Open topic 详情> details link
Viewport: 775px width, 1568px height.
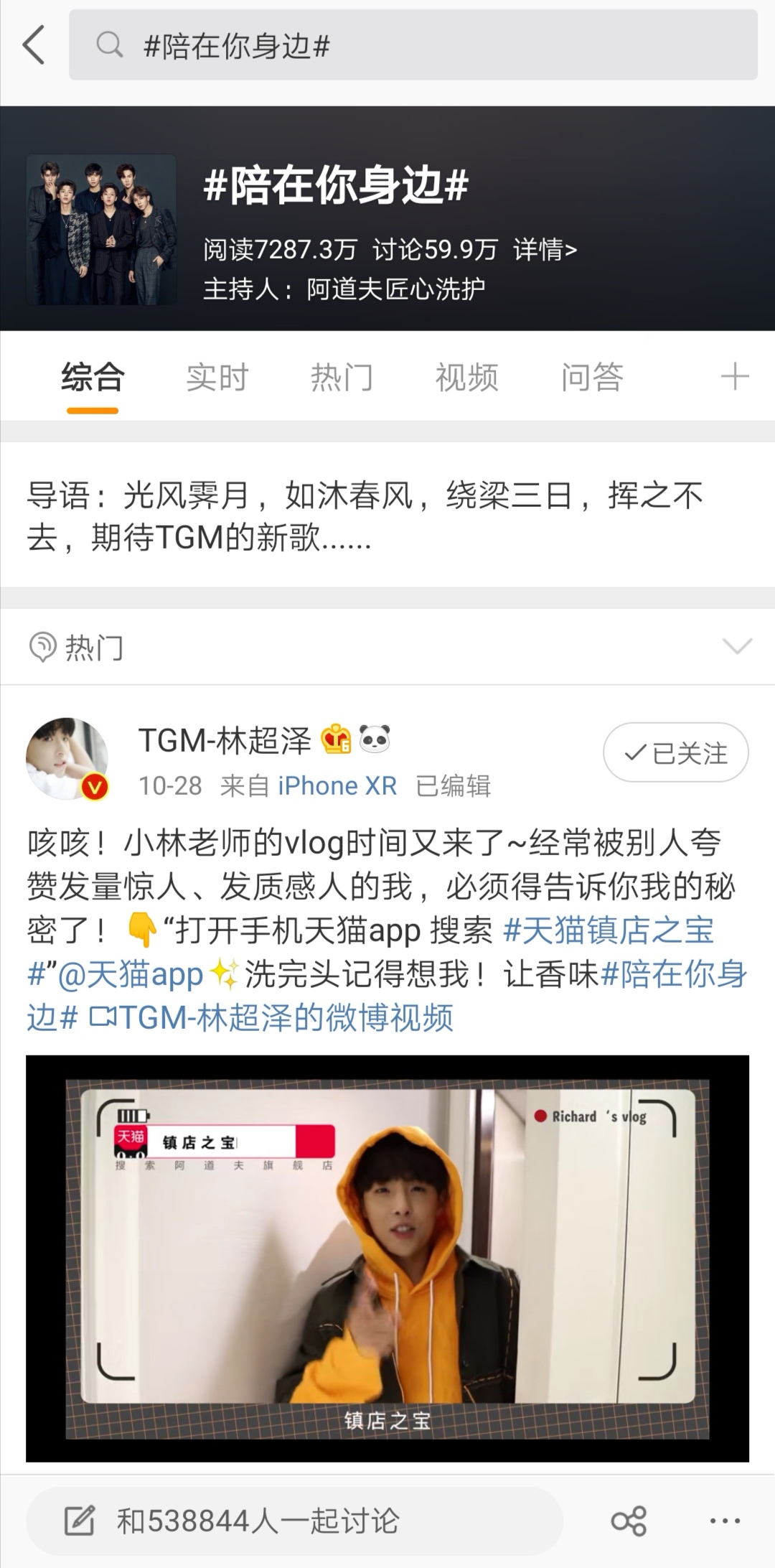click(545, 250)
